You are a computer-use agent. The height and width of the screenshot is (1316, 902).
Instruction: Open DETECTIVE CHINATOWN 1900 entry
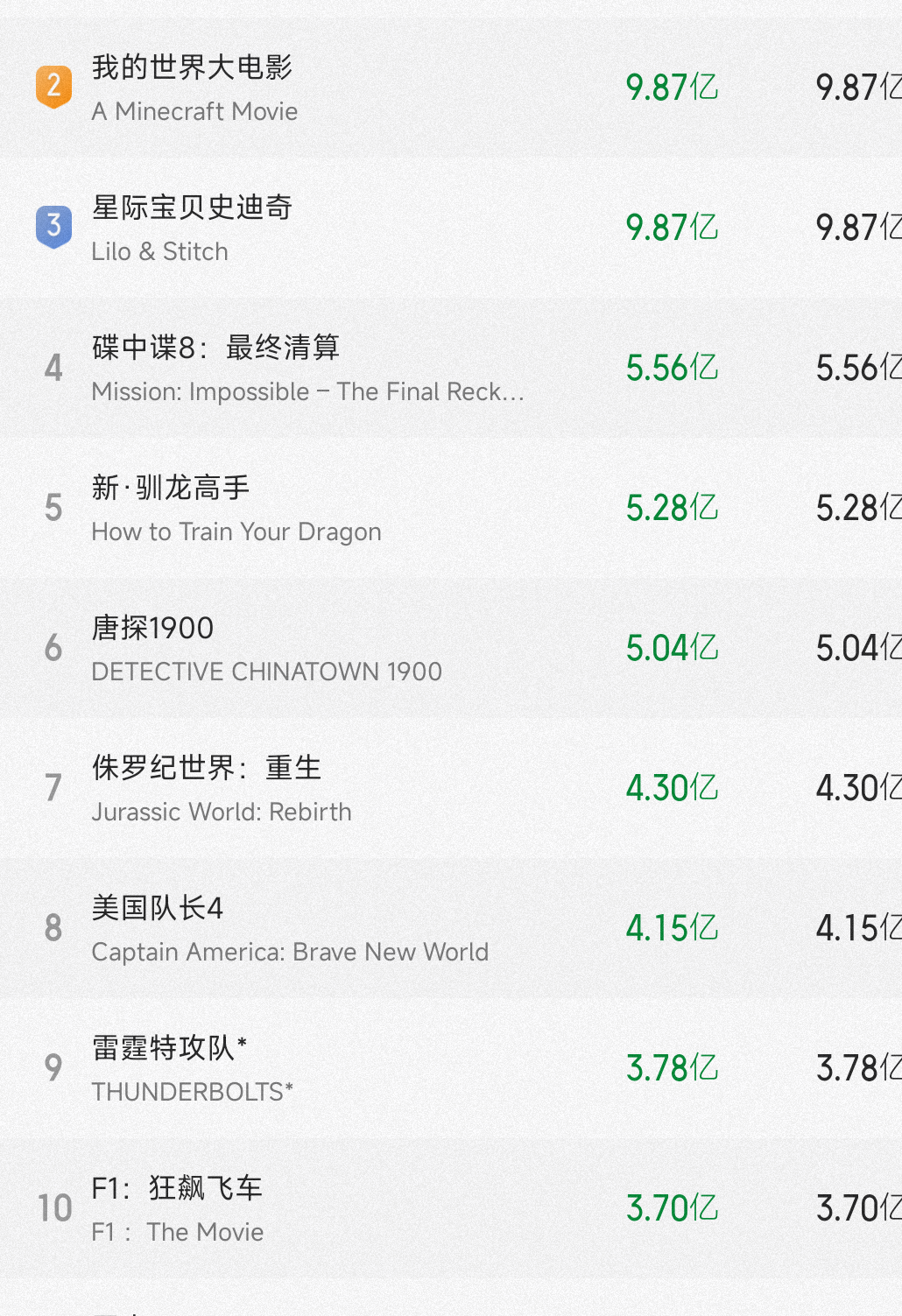tap(451, 648)
